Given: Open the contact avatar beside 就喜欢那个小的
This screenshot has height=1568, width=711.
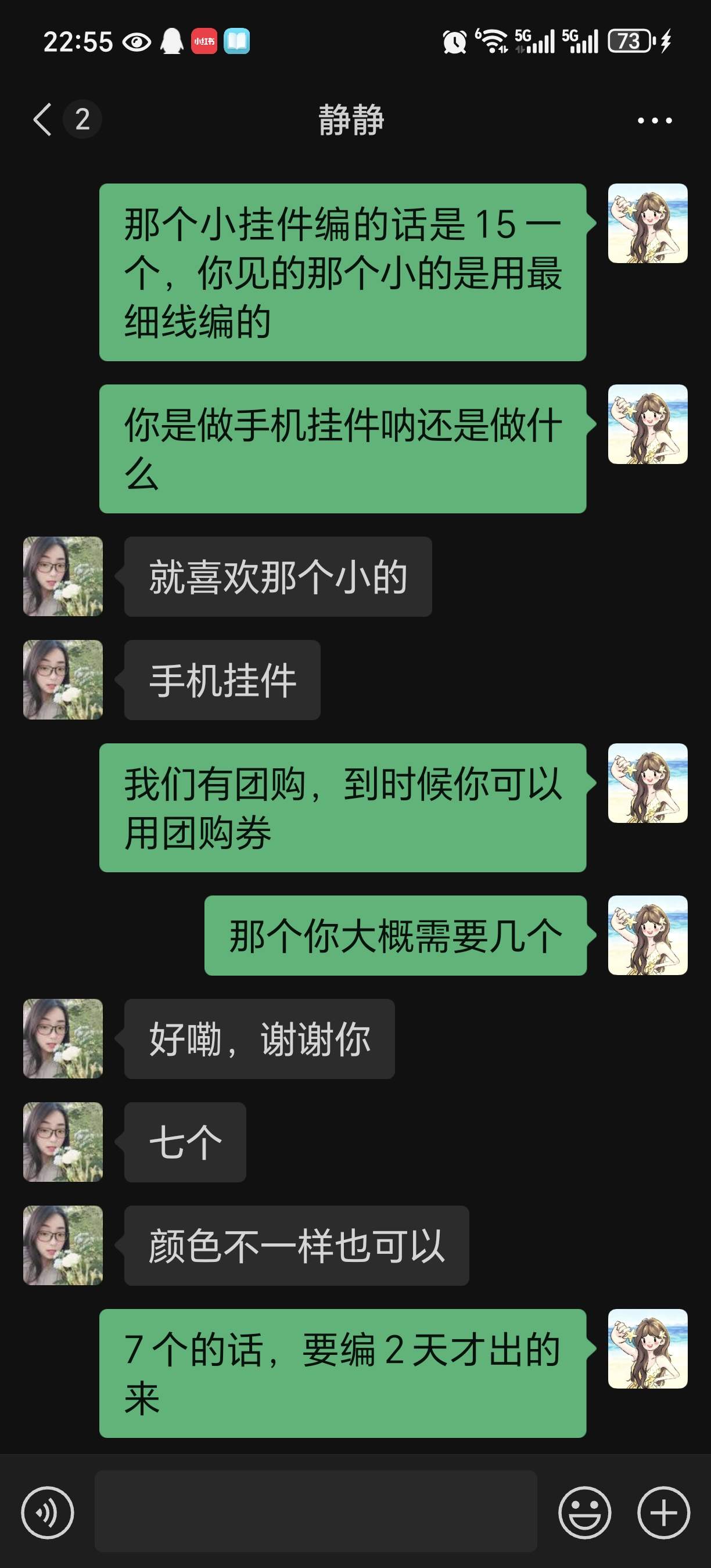Looking at the screenshot, I should click(x=63, y=576).
